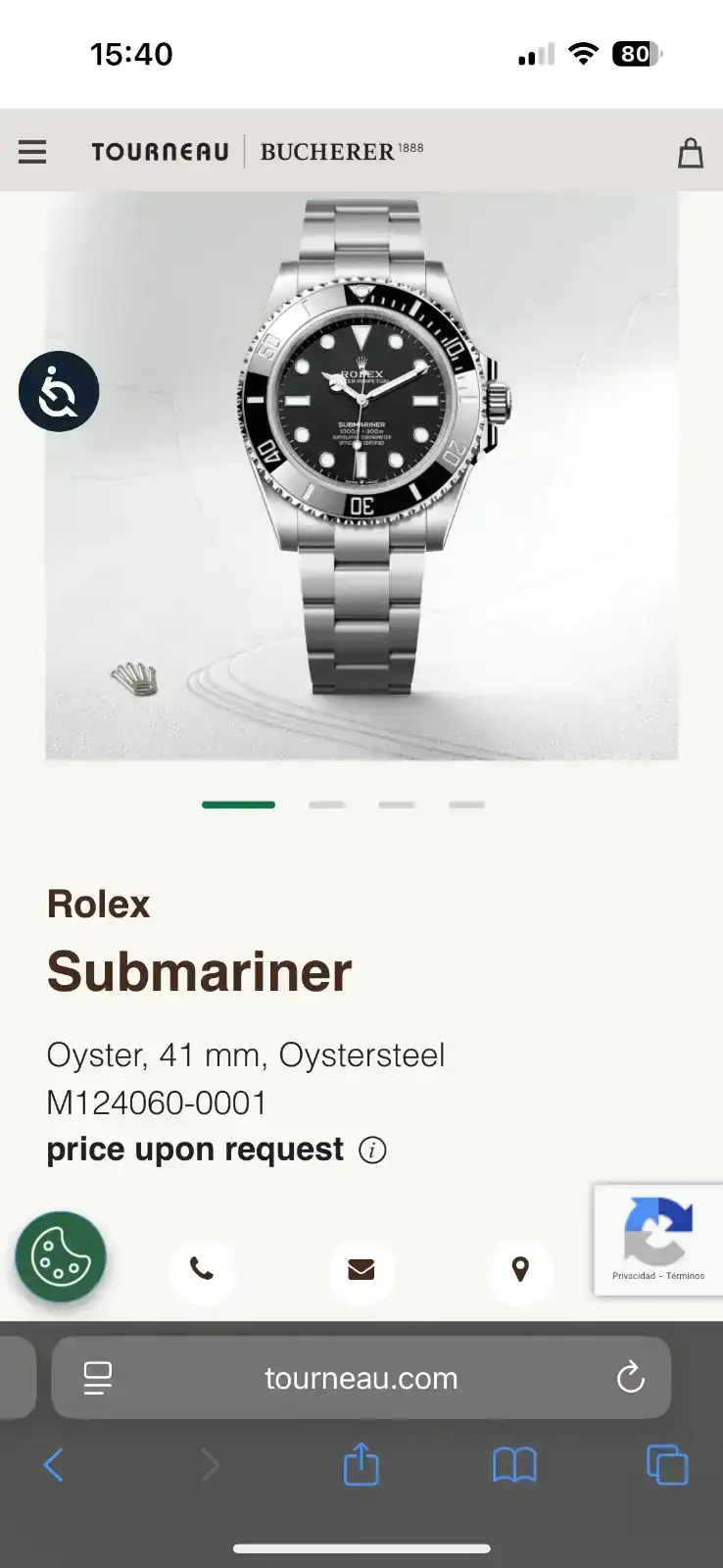Tap the tourneau.com address bar
Screen dimensions: 723x1568
tap(361, 1378)
